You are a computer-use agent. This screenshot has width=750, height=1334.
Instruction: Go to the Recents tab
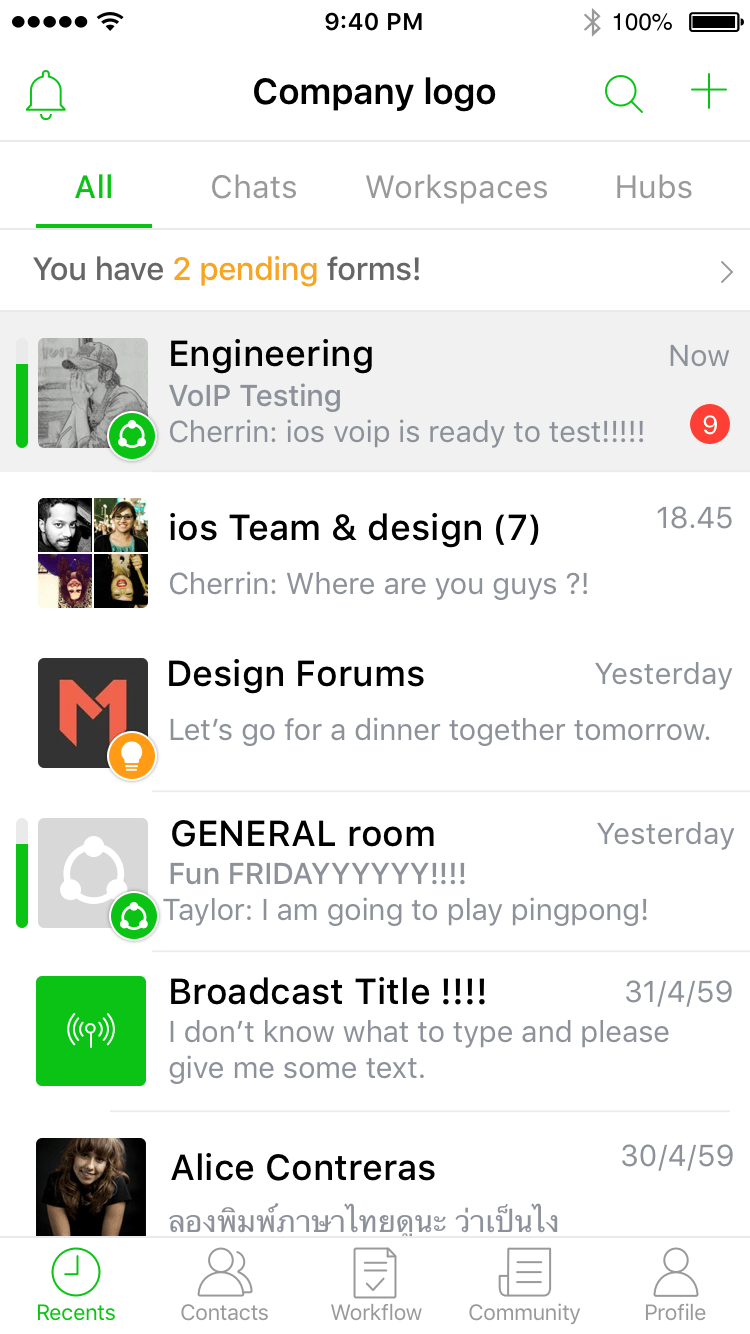(x=76, y=1287)
